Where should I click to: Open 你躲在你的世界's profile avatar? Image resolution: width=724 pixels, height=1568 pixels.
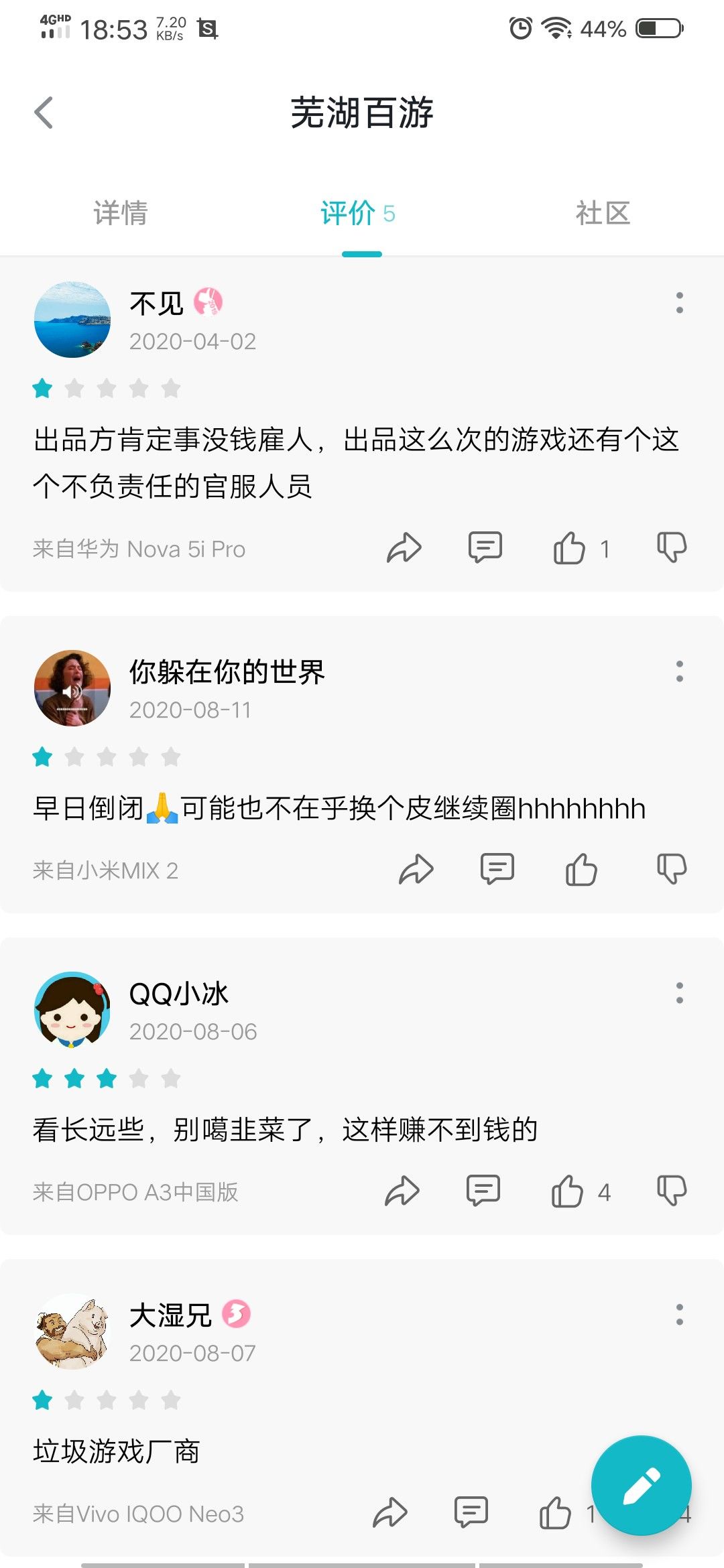pos(72,688)
